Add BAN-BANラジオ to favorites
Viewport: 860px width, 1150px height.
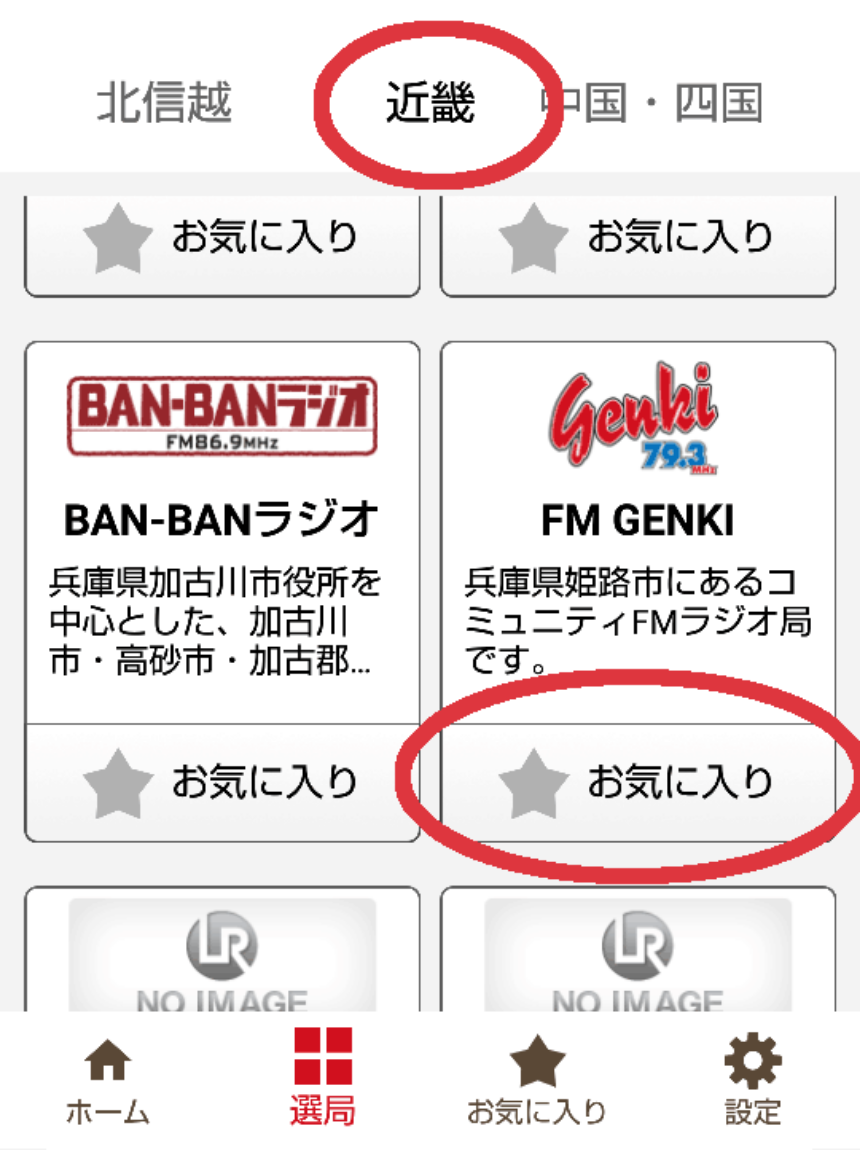click(222, 782)
